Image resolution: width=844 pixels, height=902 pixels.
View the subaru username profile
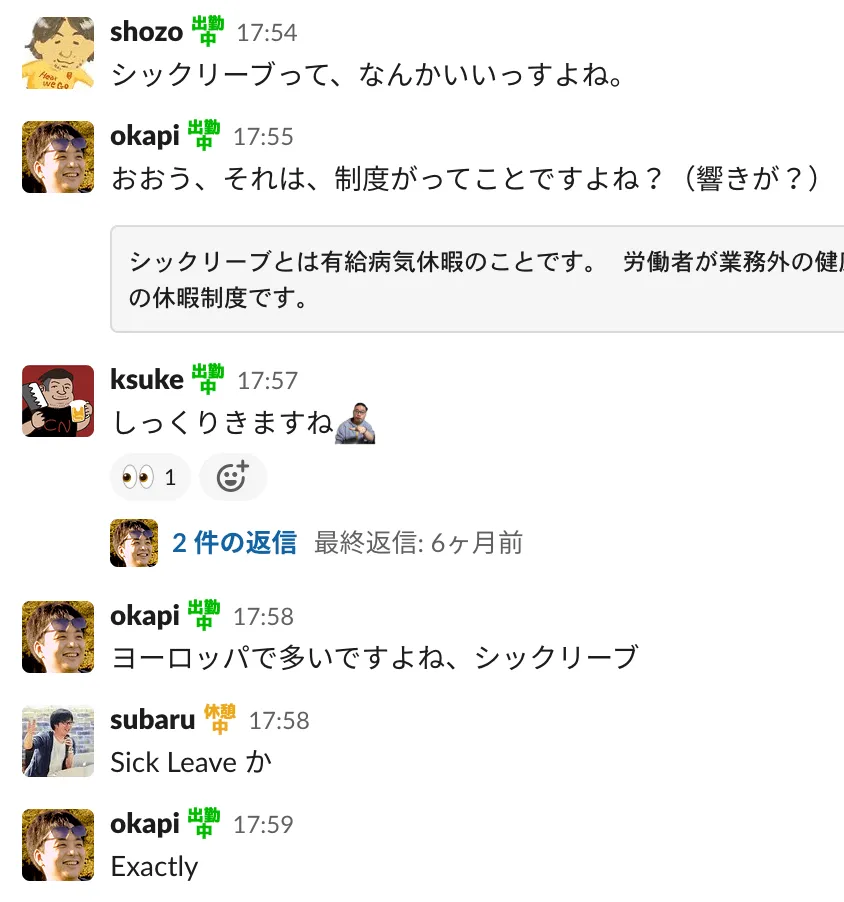coord(152,719)
